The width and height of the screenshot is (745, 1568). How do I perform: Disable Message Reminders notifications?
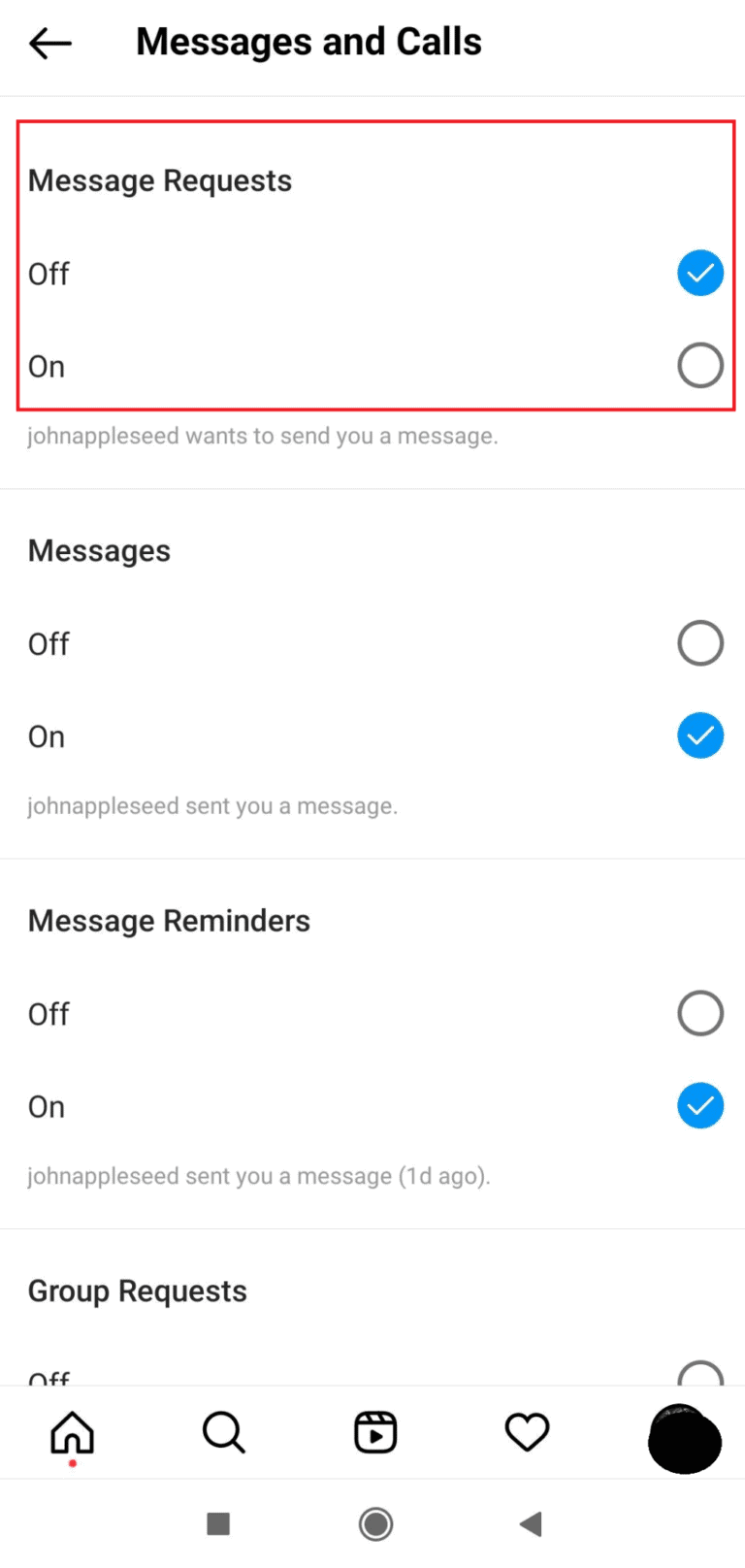point(699,1013)
